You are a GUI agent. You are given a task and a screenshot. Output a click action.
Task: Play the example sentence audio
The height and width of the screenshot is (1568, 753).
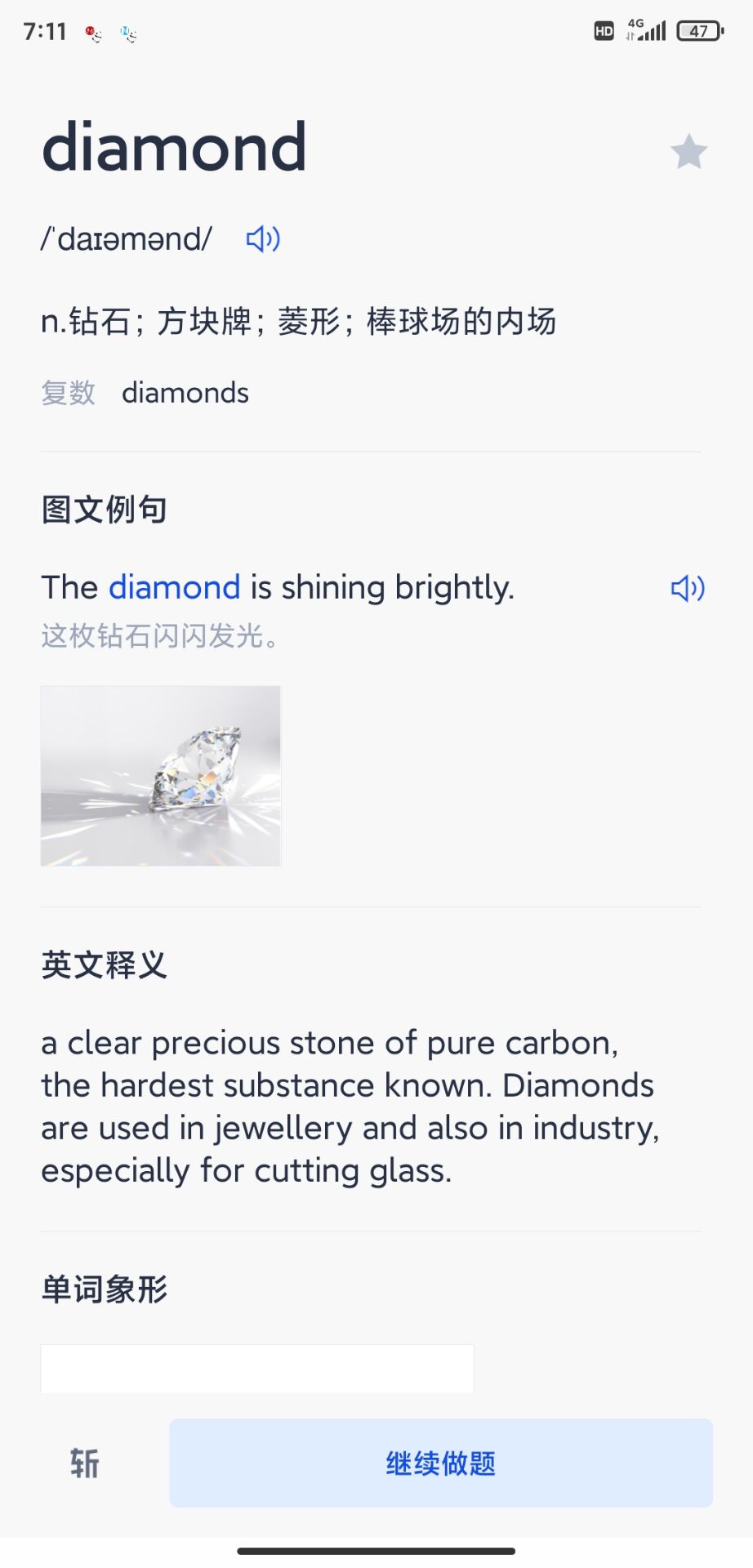click(x=687, y=588)
